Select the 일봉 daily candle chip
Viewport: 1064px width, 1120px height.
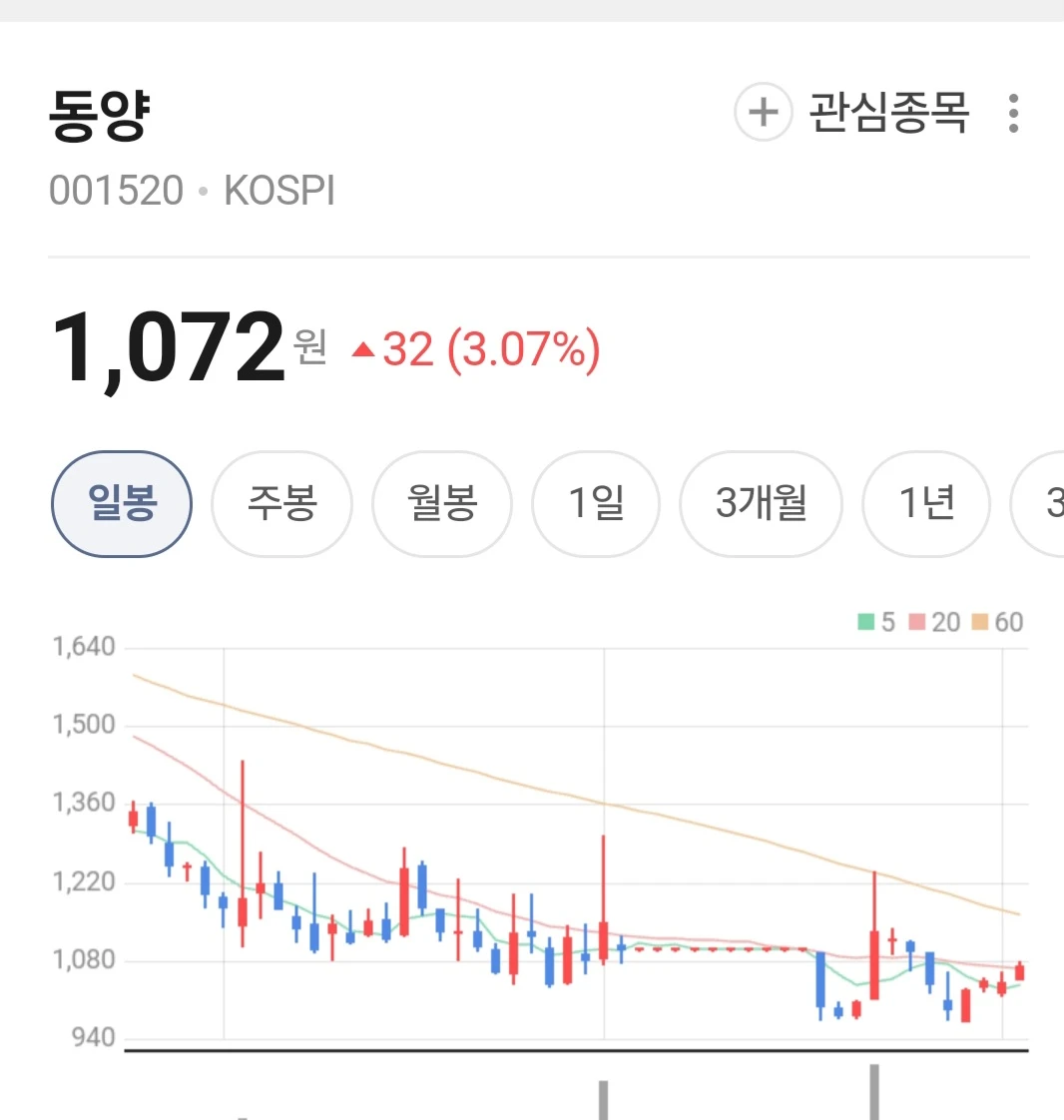122,503
